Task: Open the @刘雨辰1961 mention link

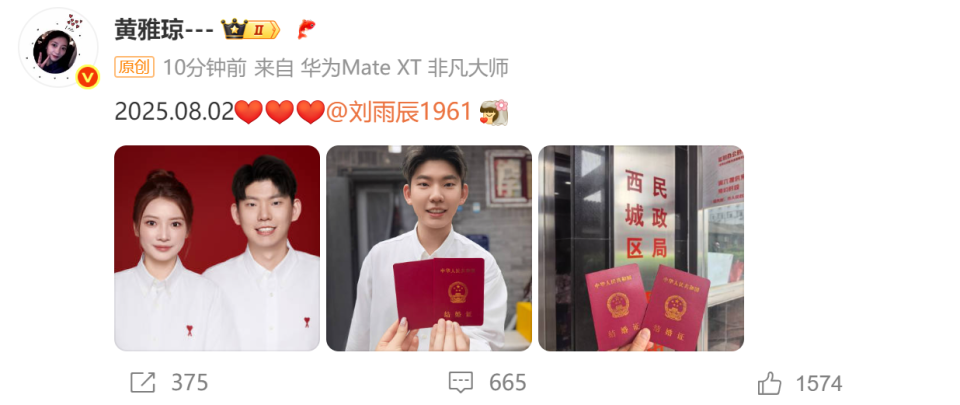Action: (398, 111)
